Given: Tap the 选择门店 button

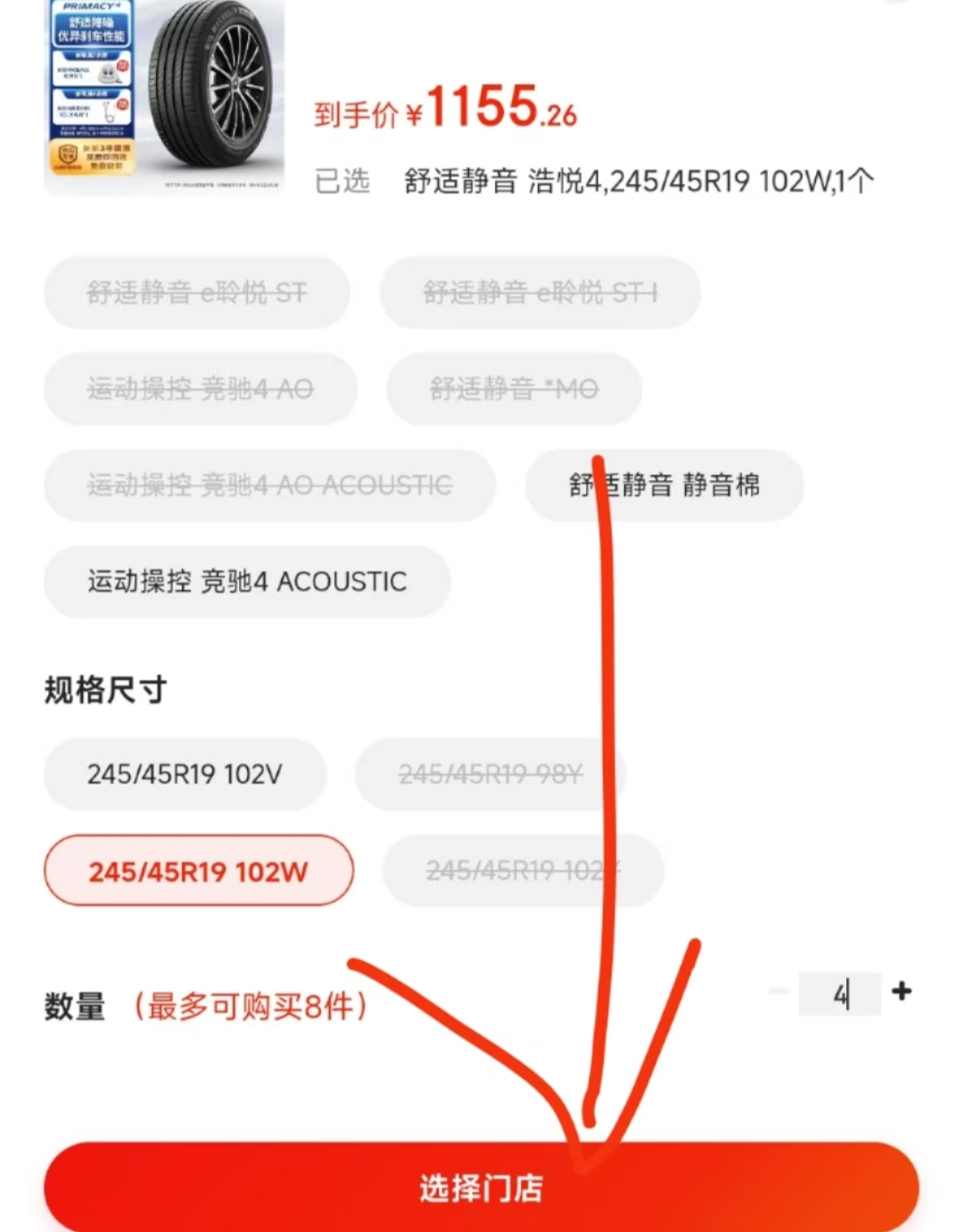Looking at the screenshot, I should (x=481, y=1187).
